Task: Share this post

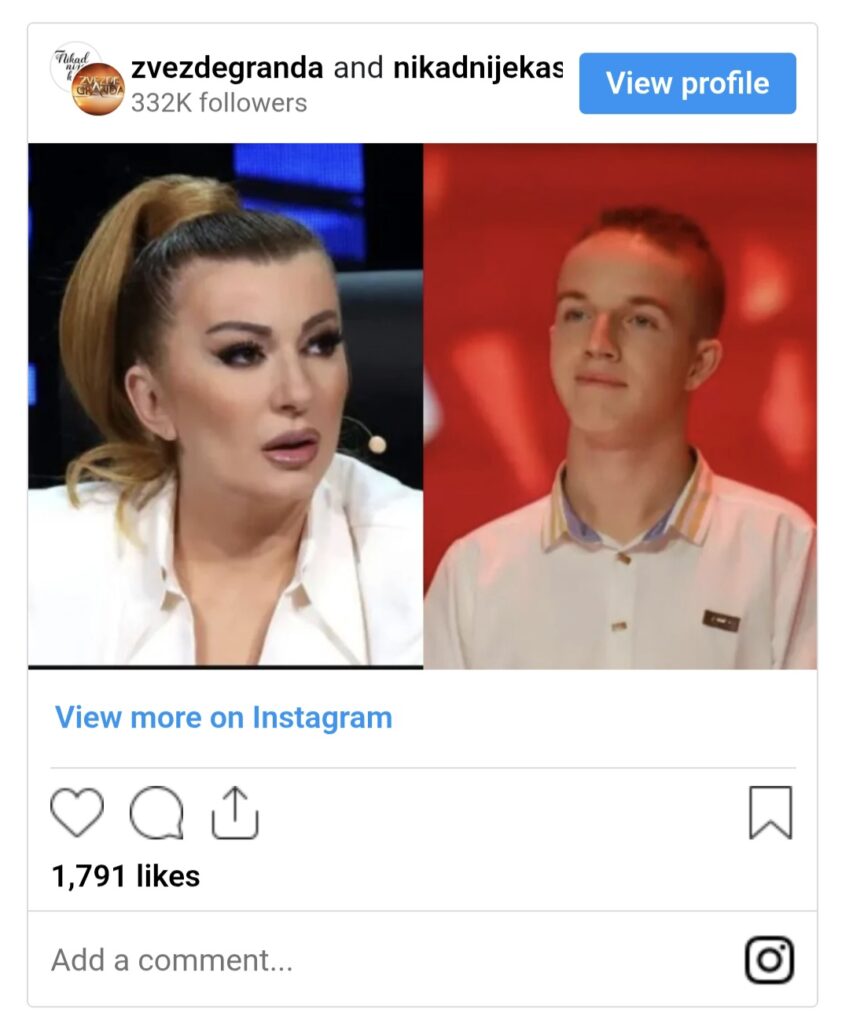Action: (235, 812)
